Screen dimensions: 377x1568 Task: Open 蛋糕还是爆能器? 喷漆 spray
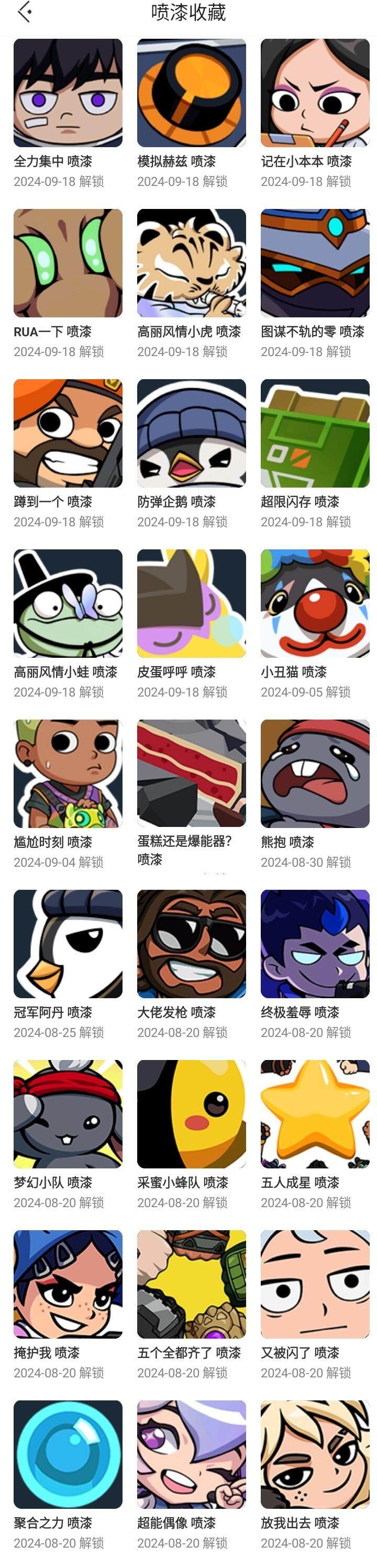[x=191, y=774]
